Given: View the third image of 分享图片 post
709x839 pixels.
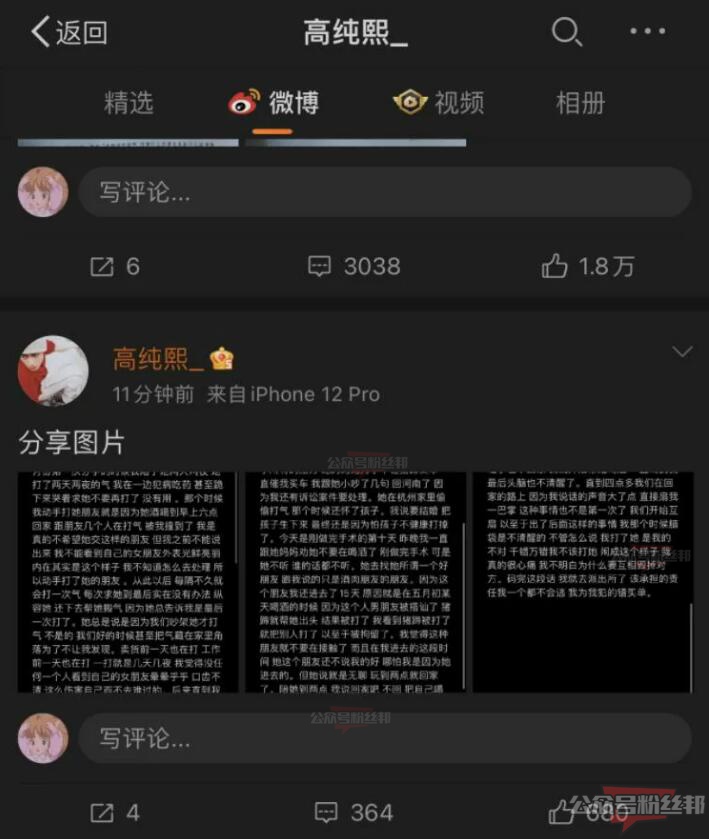Looking at the screenshot, I should pyautogui.click(x=582, y=580).
